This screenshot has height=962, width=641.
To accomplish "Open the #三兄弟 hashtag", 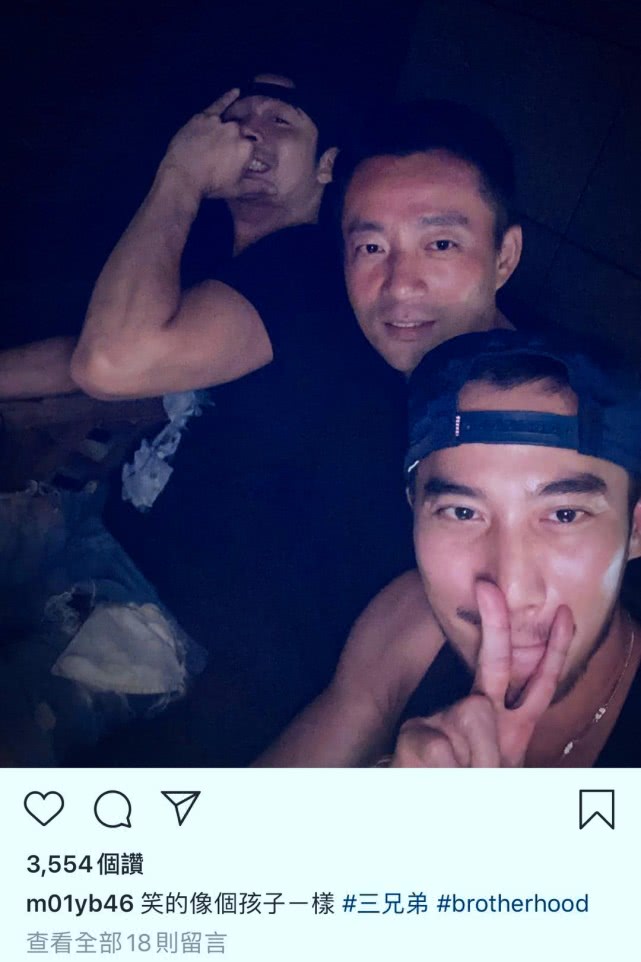I will pyautogui.click(x=385, y=904).
